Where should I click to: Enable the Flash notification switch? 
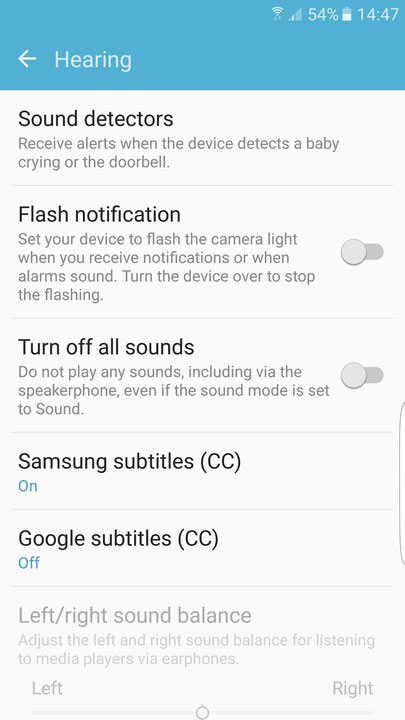tap(362, 252)
